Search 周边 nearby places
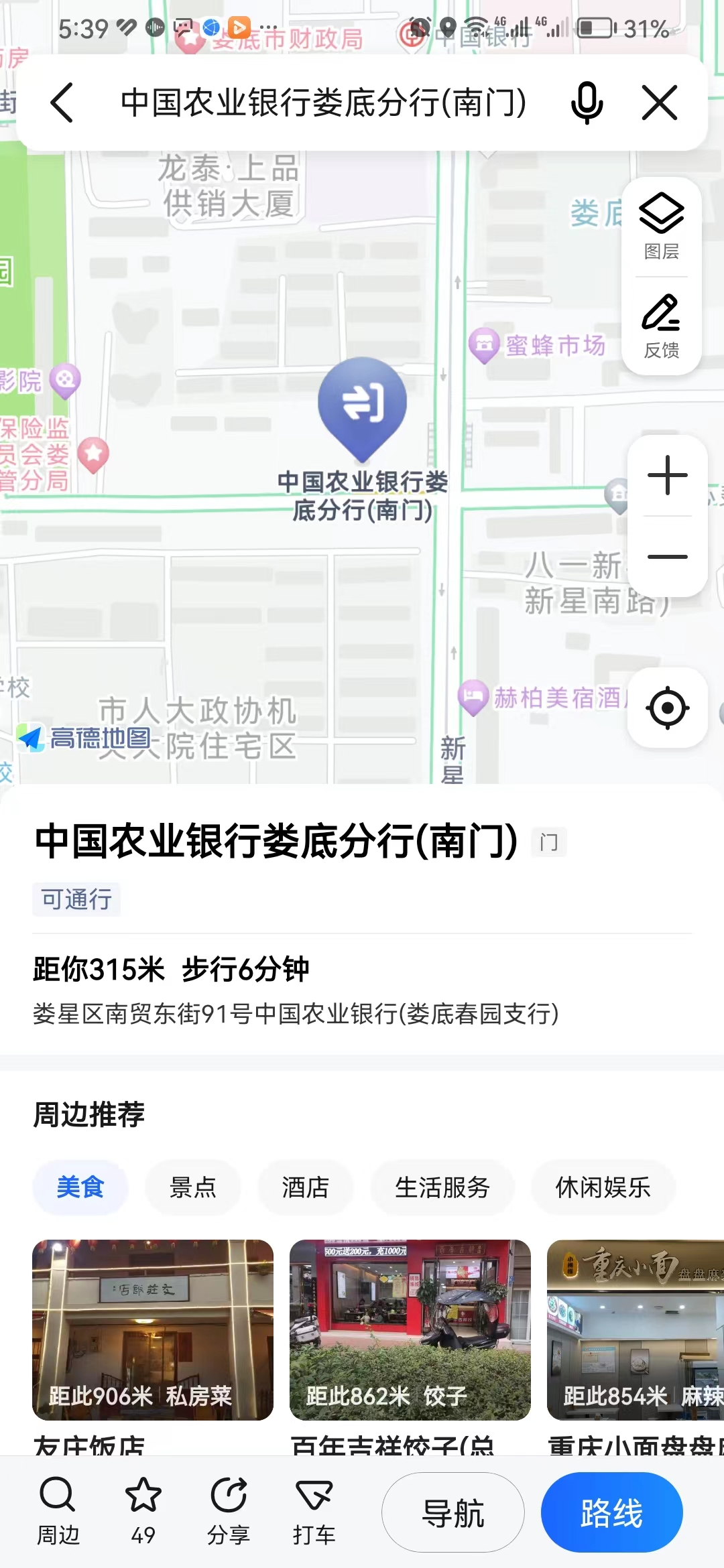Screen dimensions: 724x1568 pyautogui.click(x=58, y=1511)
